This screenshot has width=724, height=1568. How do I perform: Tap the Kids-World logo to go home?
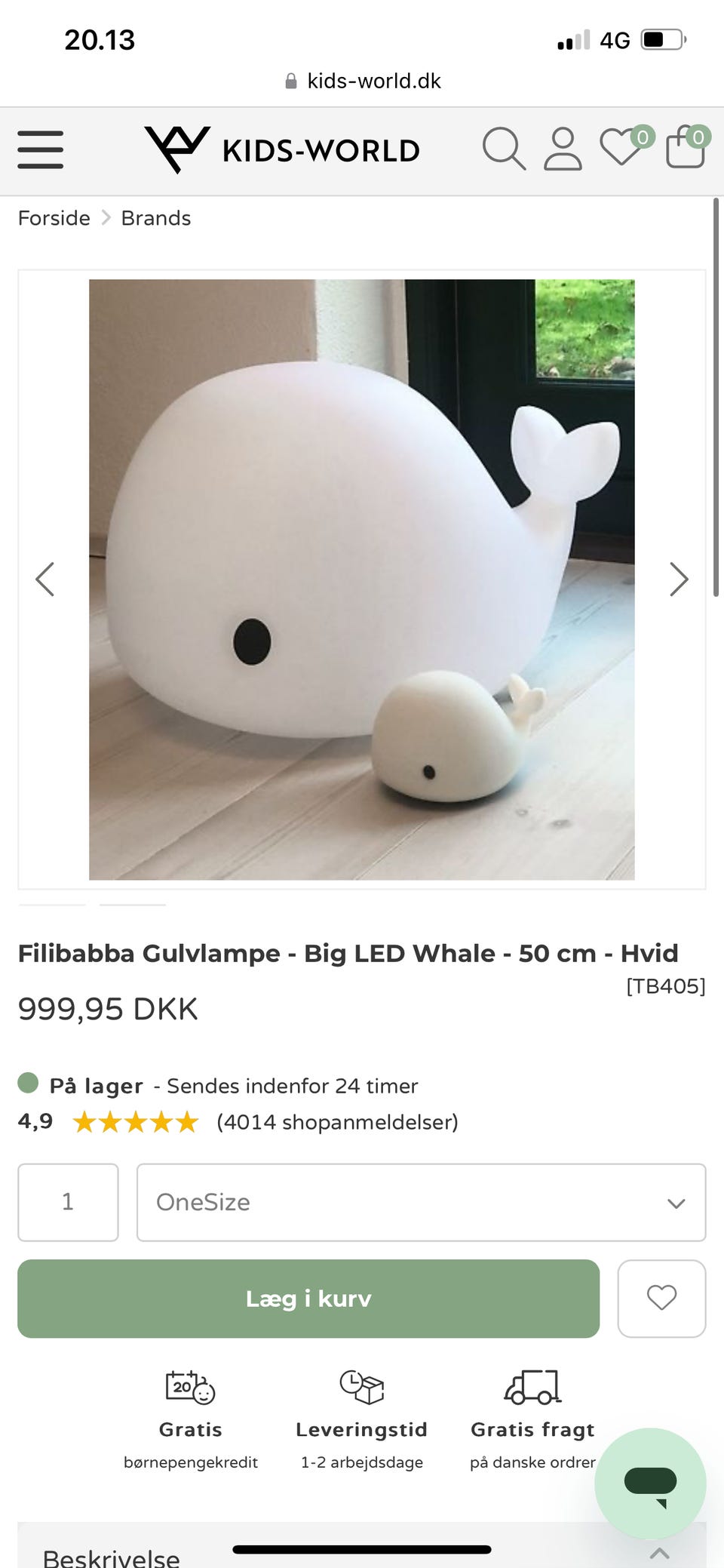[x=282, y=149]
